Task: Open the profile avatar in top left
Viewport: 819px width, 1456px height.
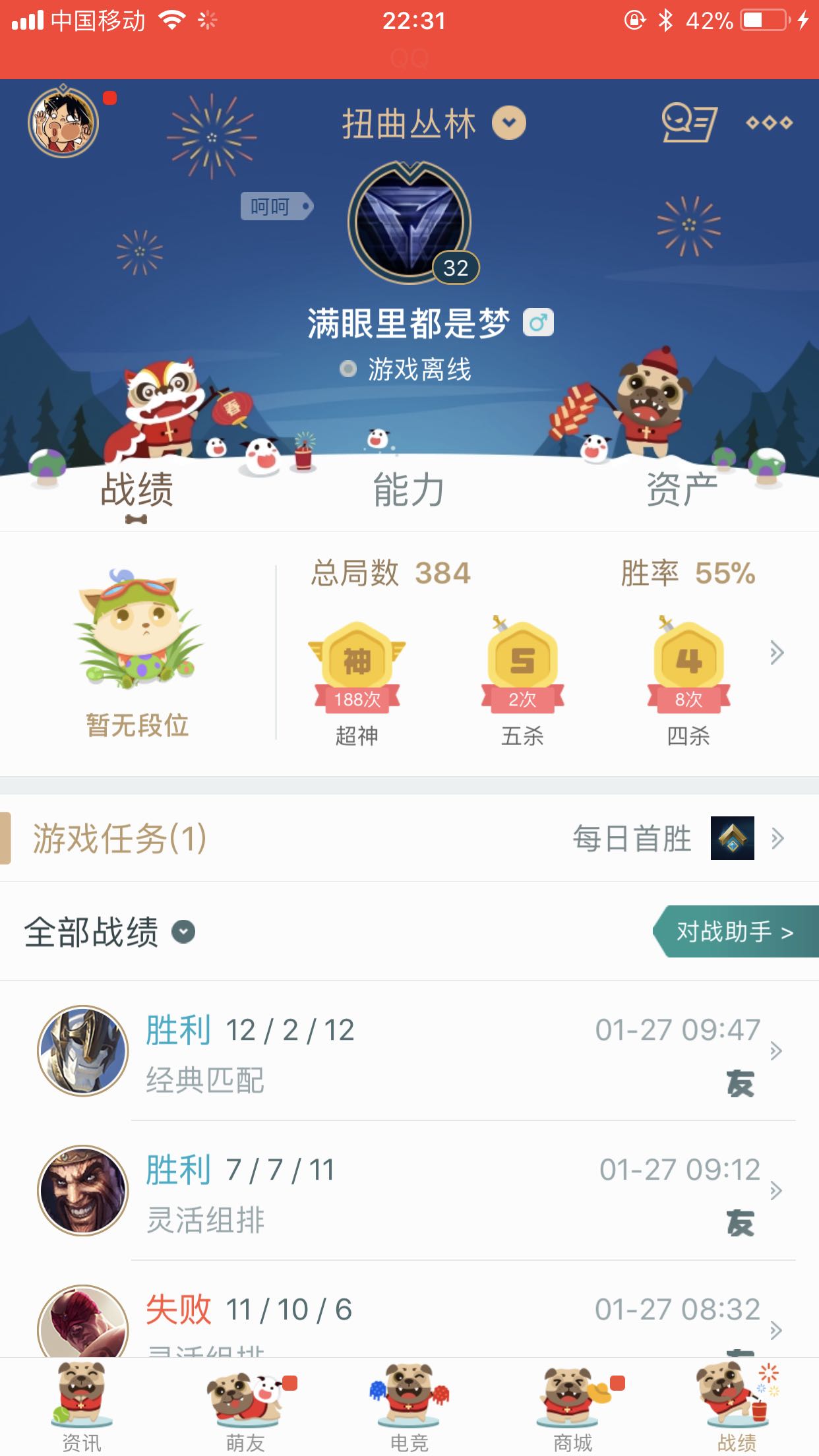Action: 63,123
